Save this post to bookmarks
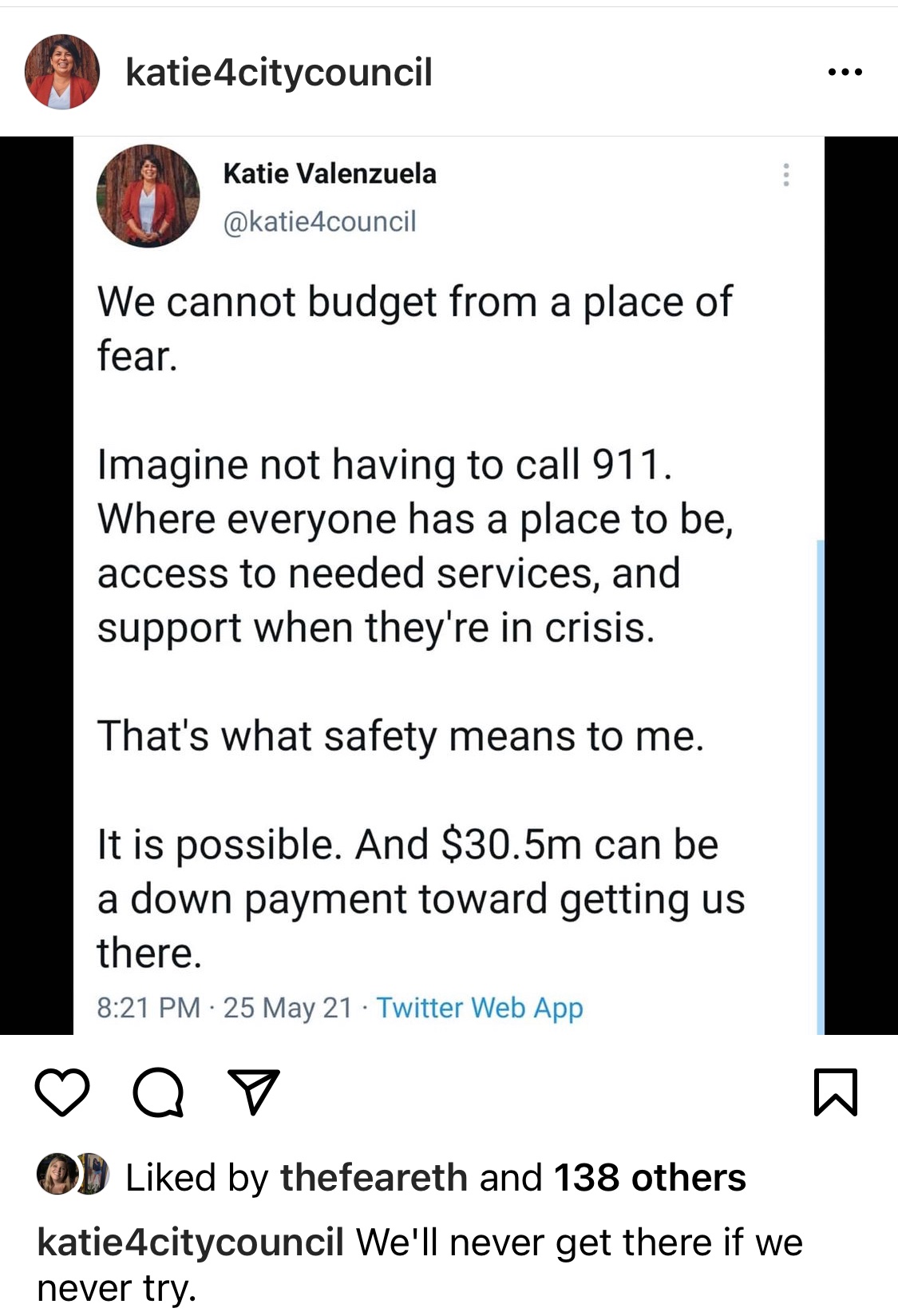 (x=836, y=1092)
